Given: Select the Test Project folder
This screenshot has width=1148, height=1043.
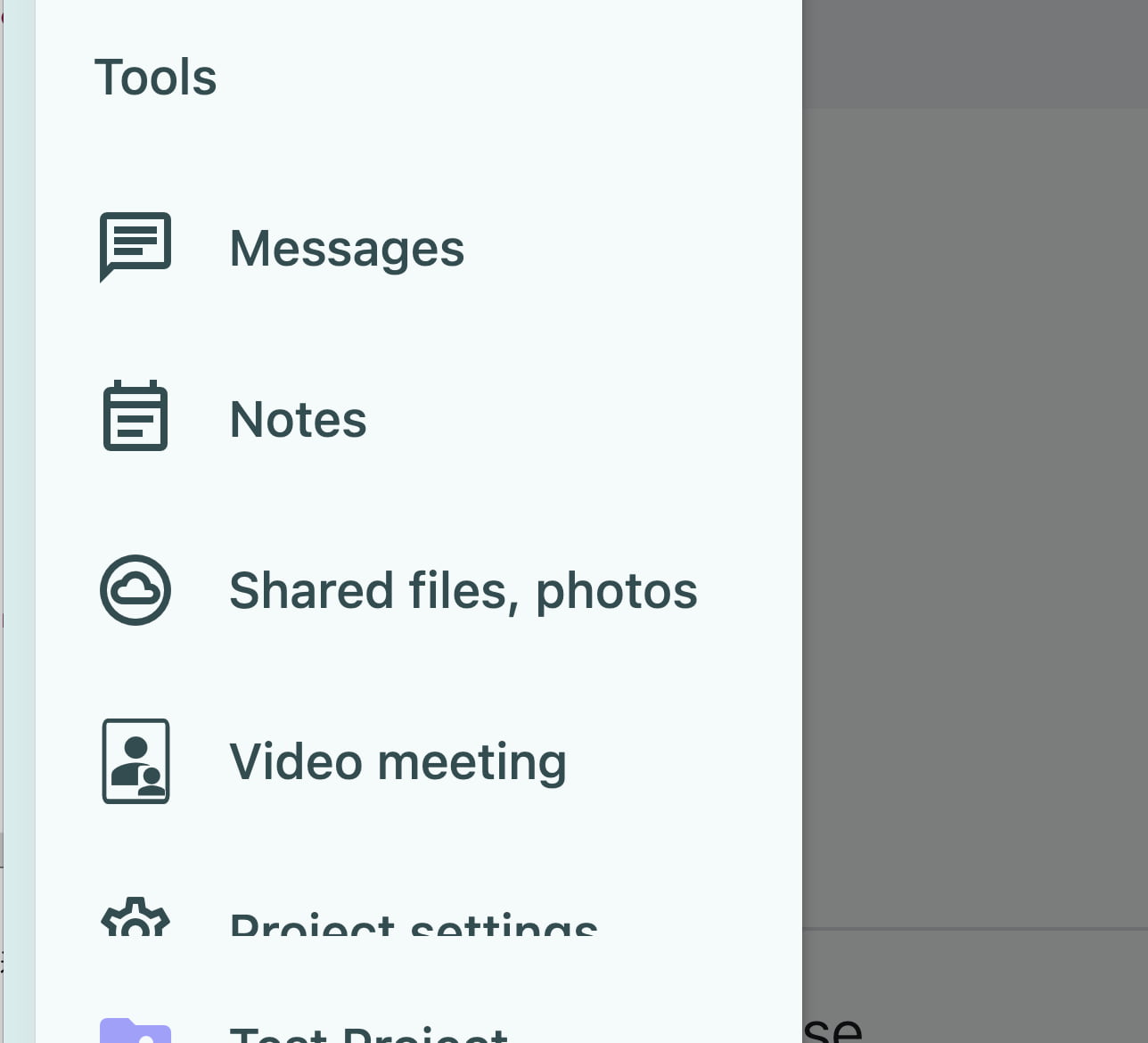Looking at the screenshot, I should 367,1032.
